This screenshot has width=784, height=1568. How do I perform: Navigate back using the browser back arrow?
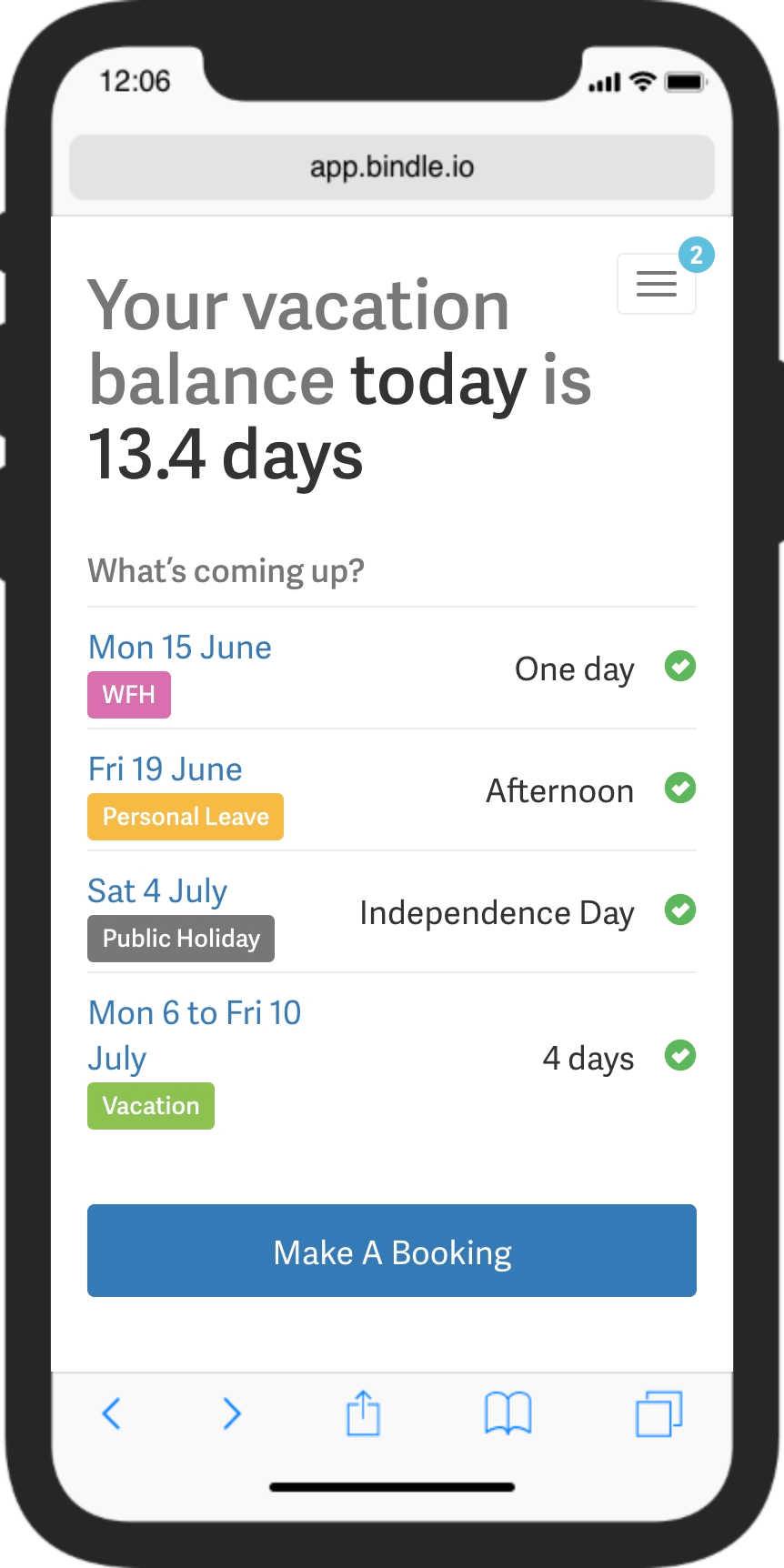(111, 1413)
